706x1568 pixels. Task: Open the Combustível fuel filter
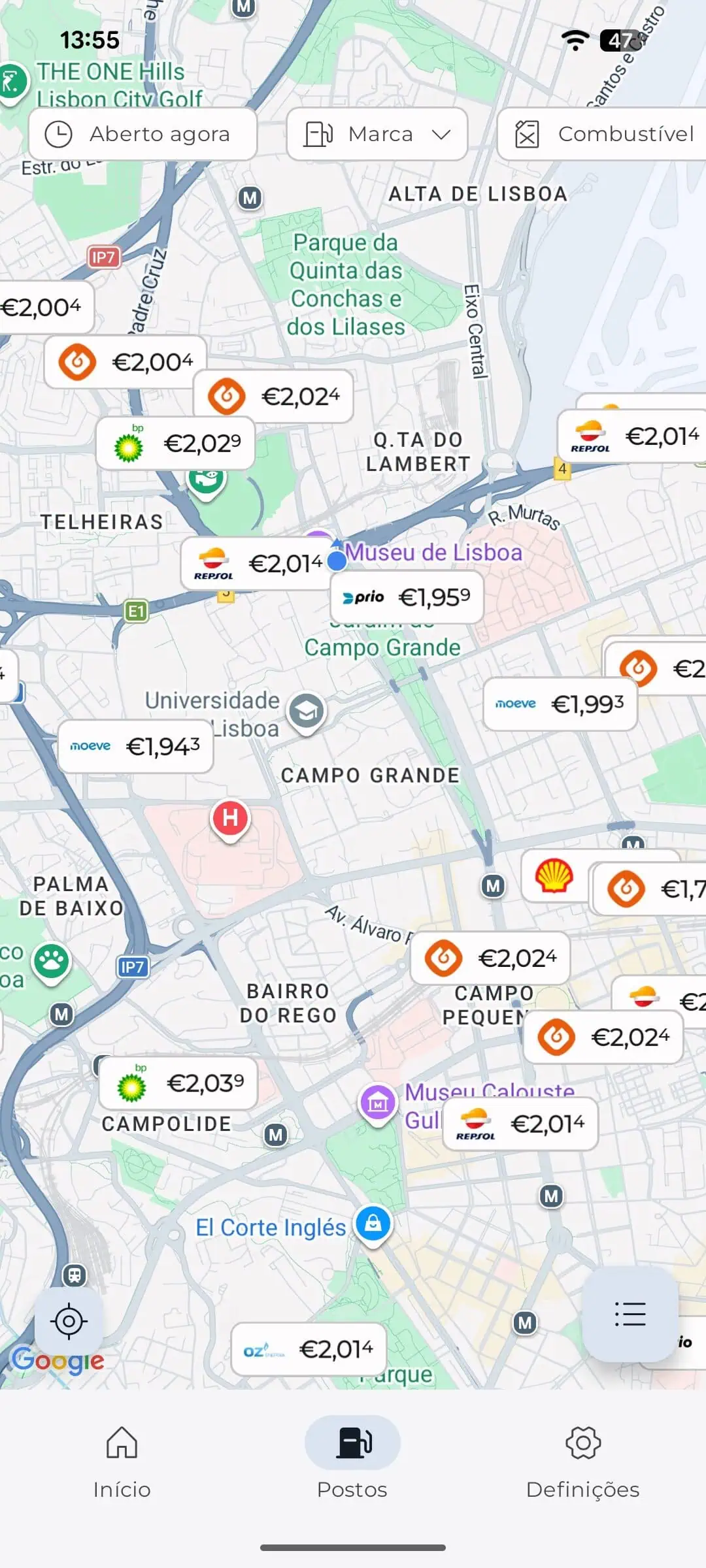coord(603,134)
